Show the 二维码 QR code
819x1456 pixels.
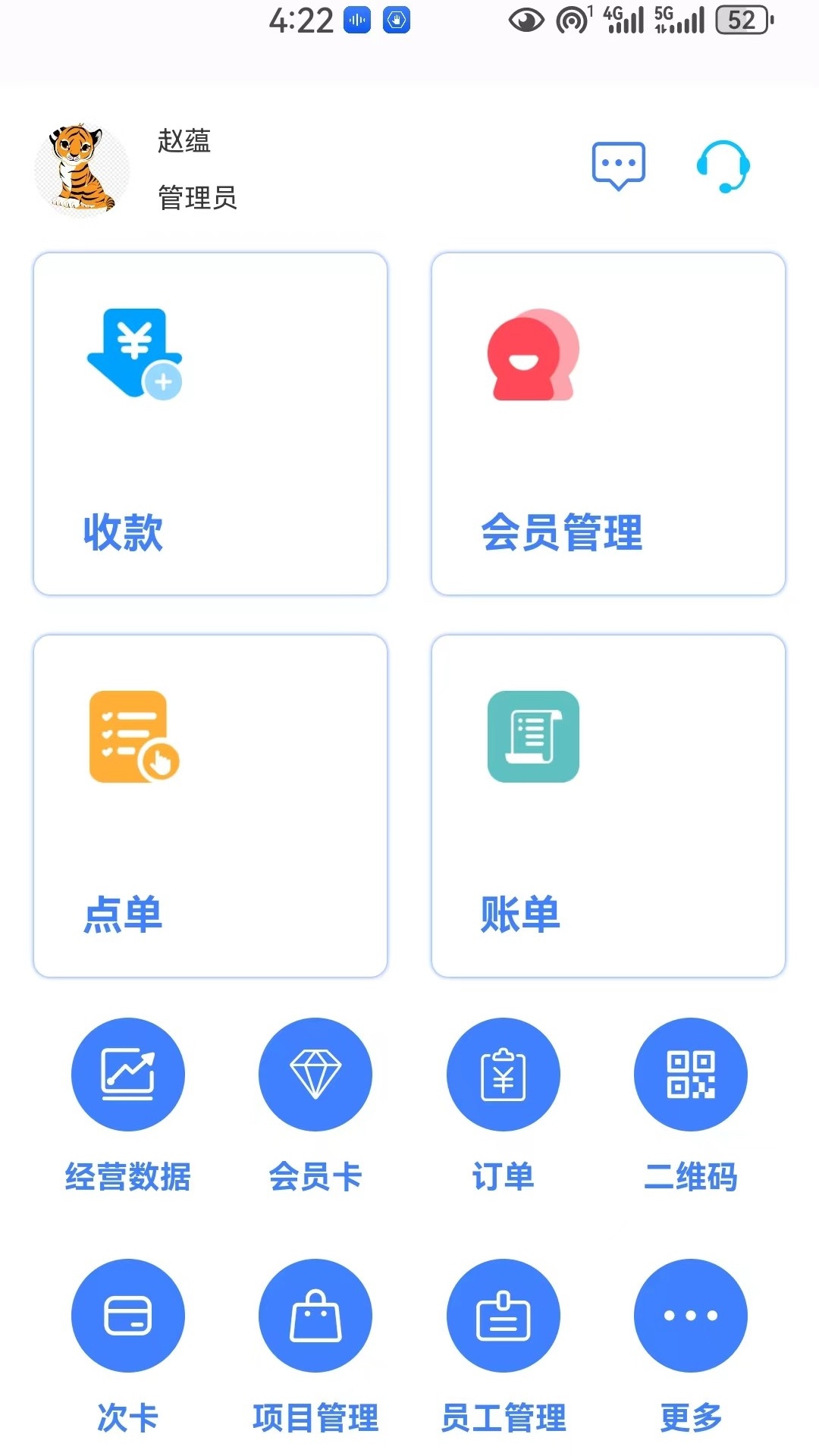coord(691,1075)
